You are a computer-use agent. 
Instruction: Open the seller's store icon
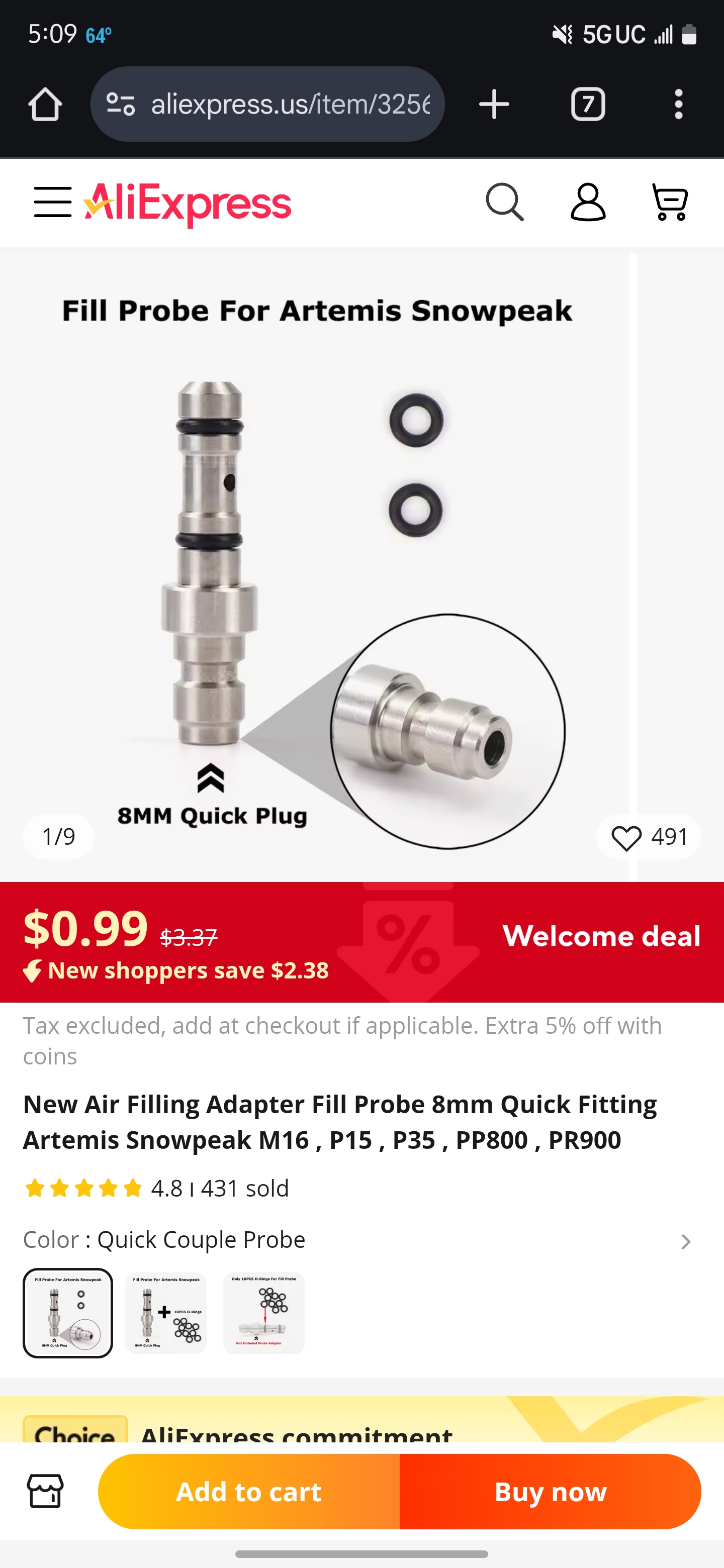[x=45, y=1492]
